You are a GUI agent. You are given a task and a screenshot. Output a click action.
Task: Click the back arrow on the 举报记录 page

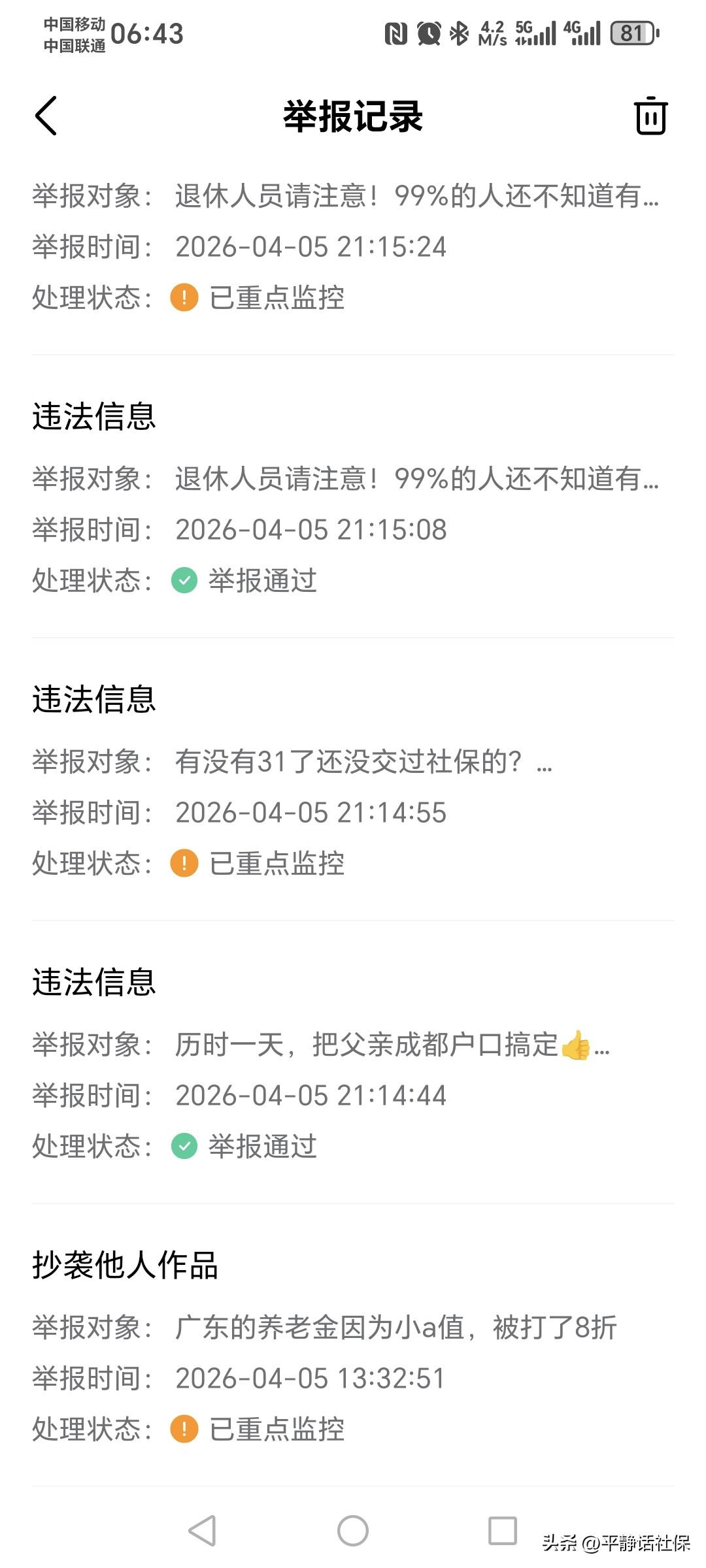(46, 115)
